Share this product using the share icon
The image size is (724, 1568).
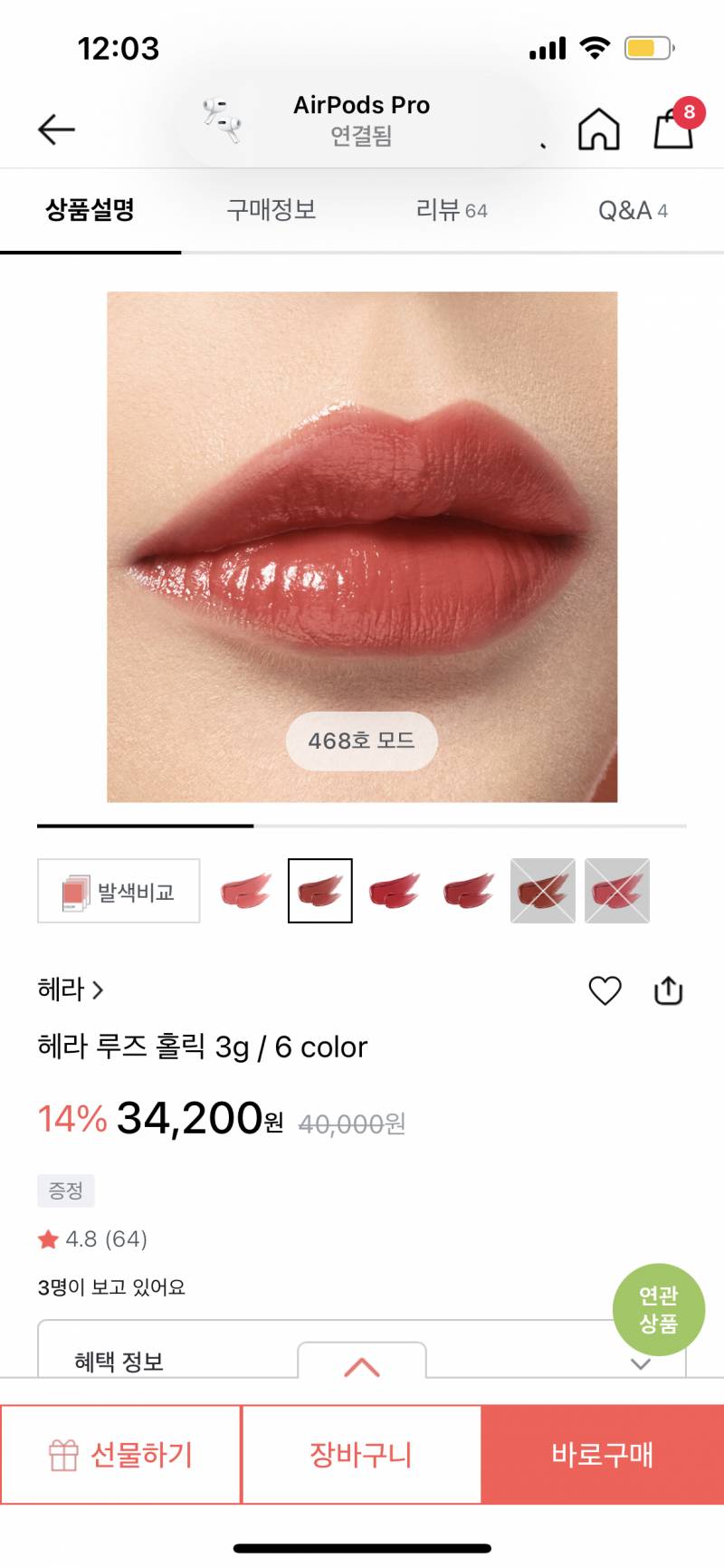pyautogui.click(x=668, y=990)
